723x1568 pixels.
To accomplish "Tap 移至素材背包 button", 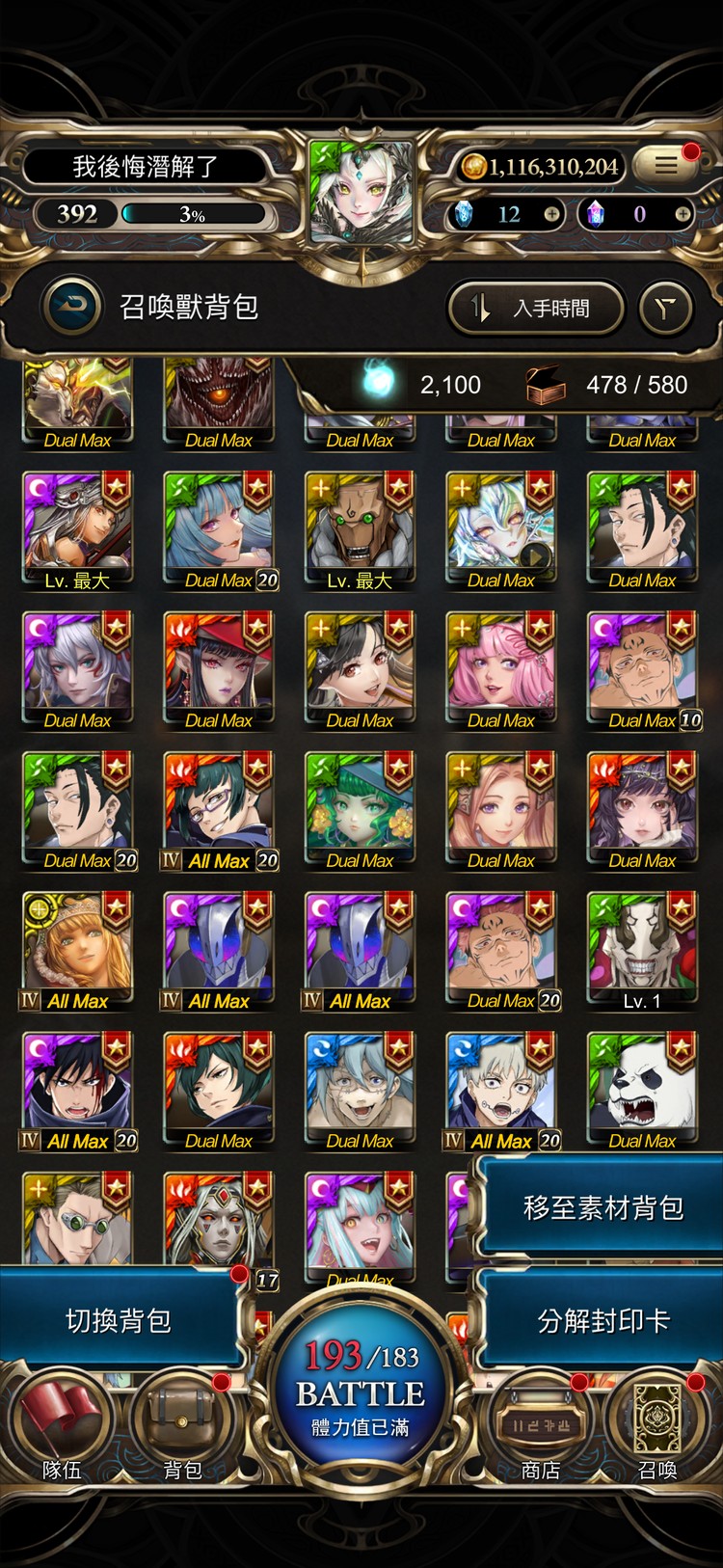I will (602, 1207).
